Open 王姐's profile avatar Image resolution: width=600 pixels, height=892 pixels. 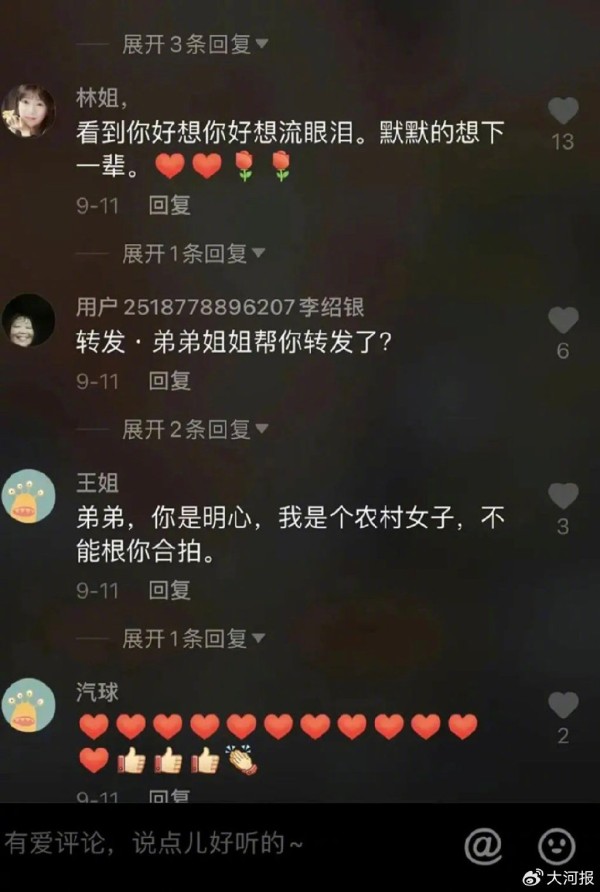(x=30, y=495)
